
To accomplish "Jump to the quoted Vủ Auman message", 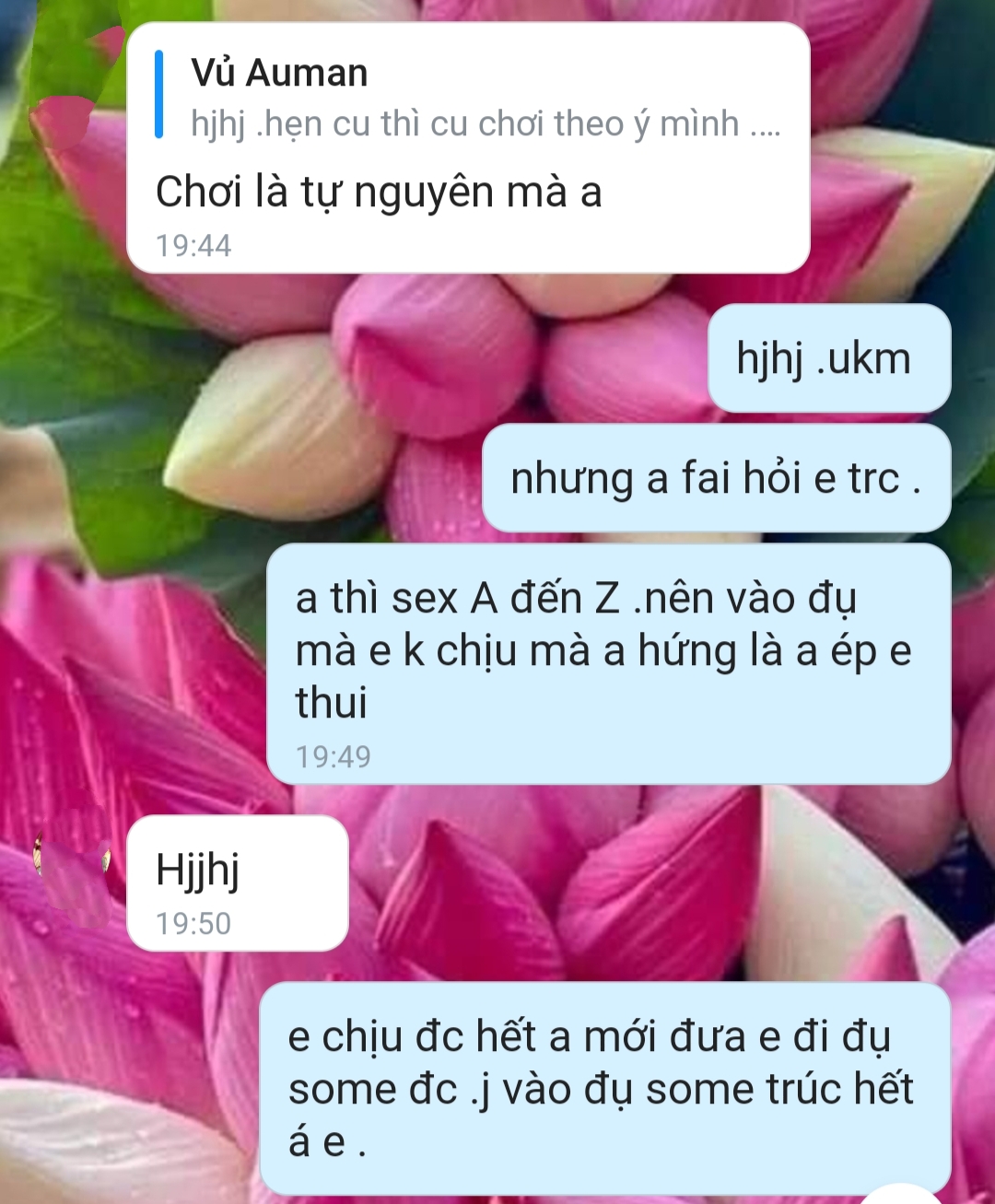I will [x=468, y=97].
